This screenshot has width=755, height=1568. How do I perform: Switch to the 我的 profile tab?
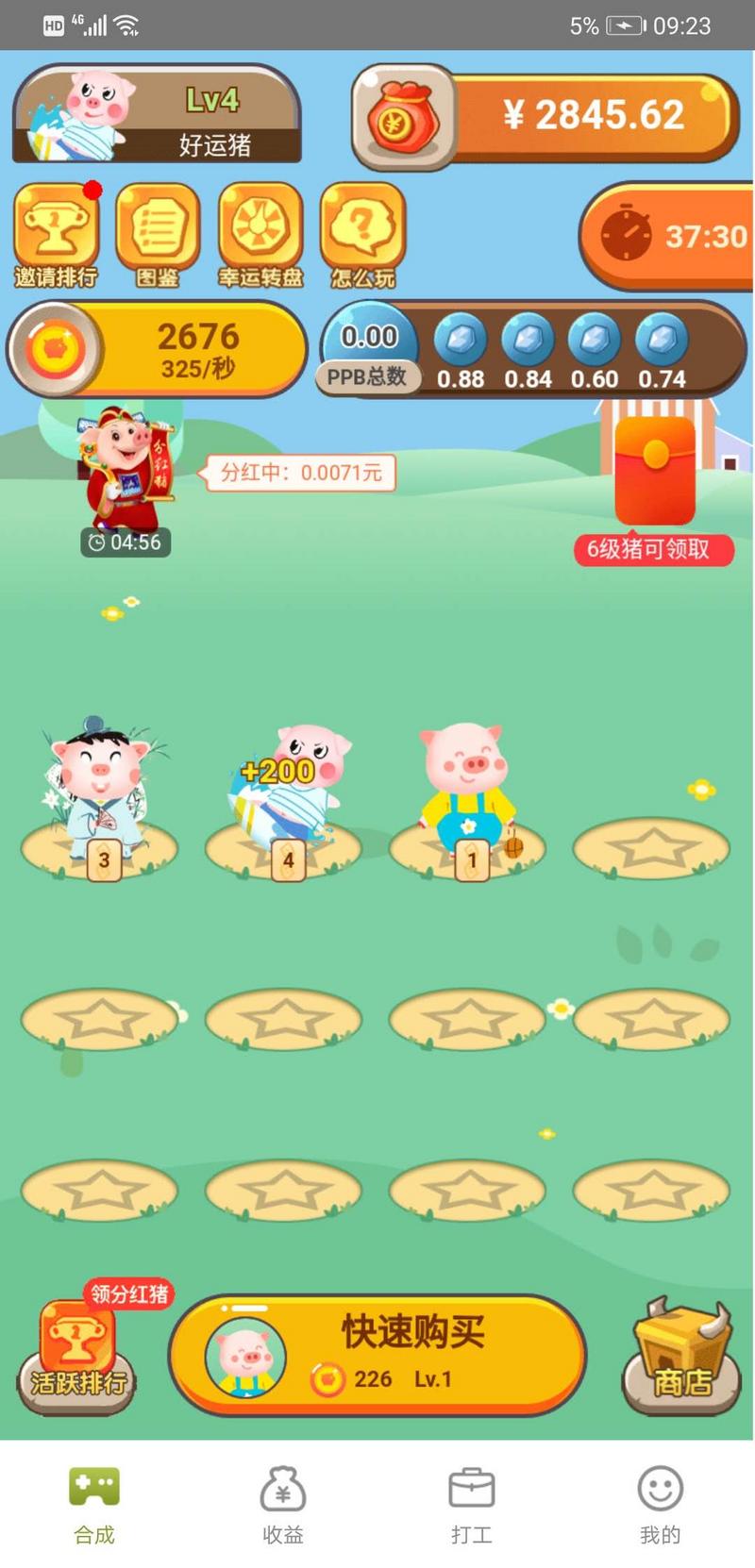[660, 1505]
